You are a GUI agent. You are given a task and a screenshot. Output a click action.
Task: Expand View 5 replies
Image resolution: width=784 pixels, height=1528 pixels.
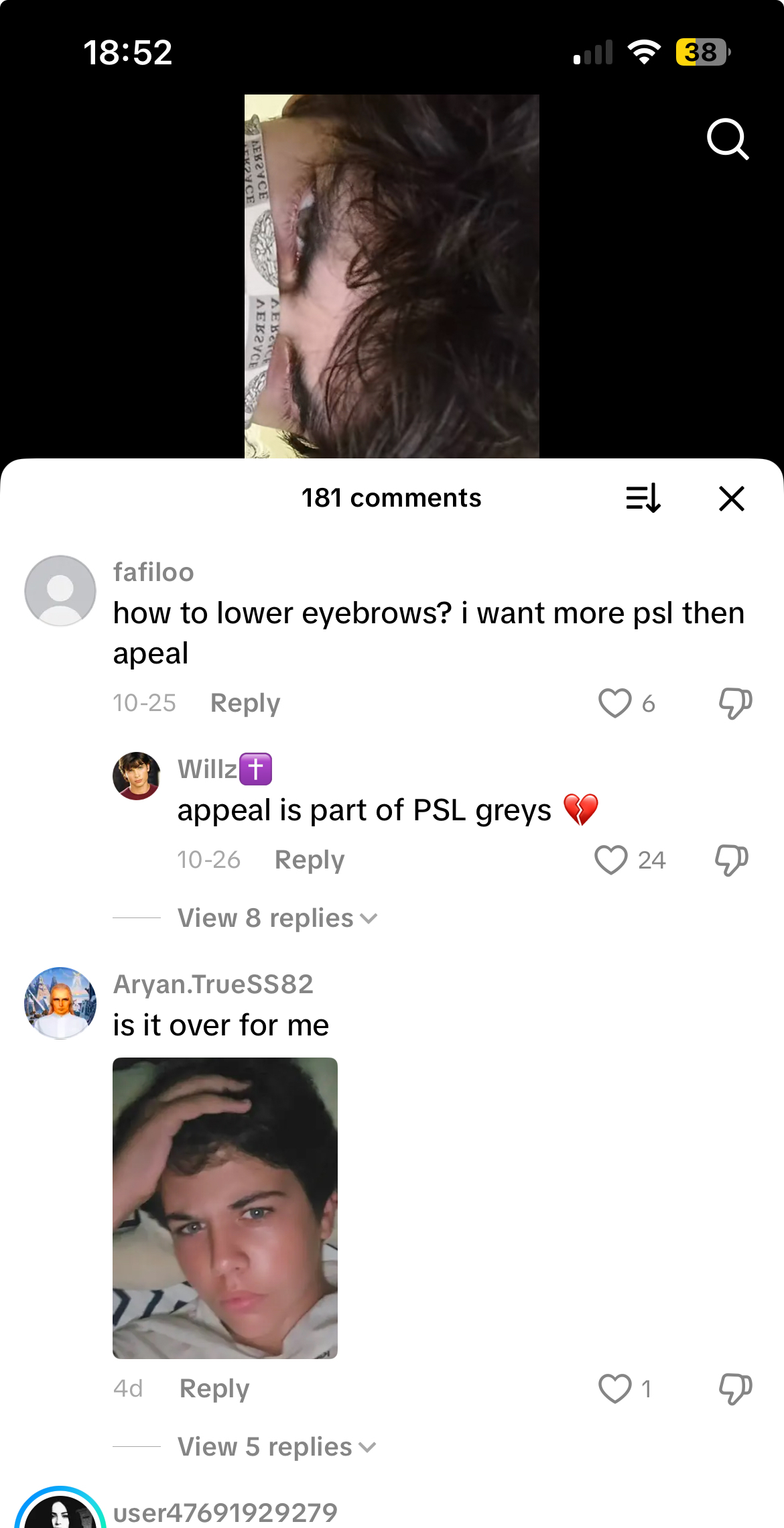(276, 1447)
